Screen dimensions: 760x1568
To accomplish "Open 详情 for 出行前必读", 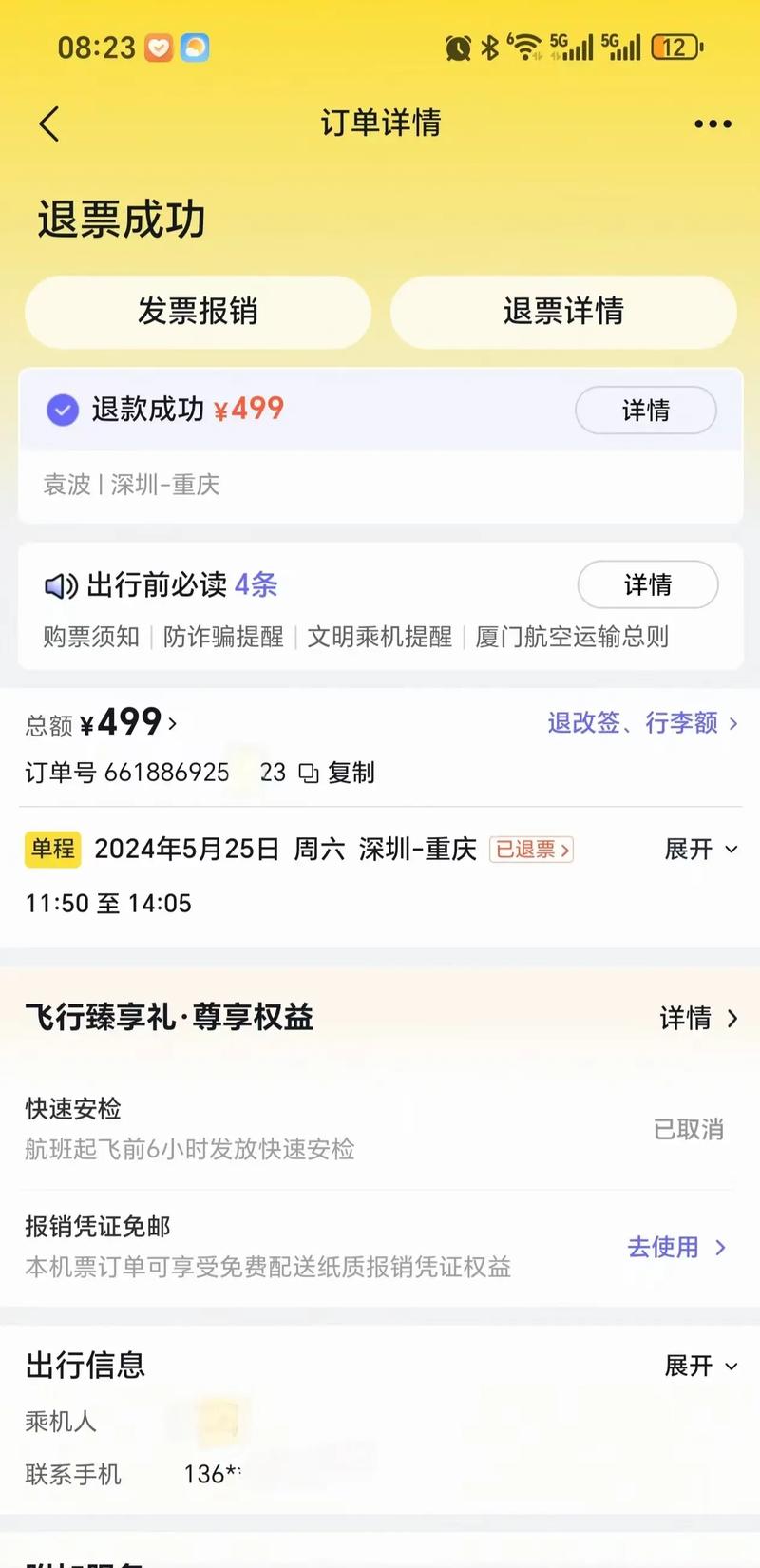I will pos(647,584).
